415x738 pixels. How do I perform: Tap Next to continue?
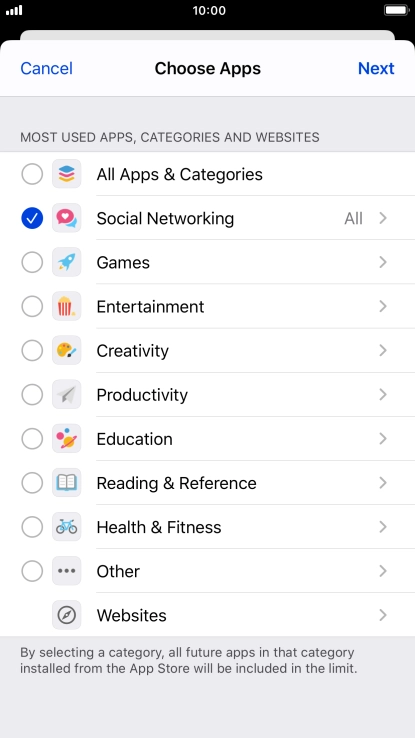coord(376,69)
